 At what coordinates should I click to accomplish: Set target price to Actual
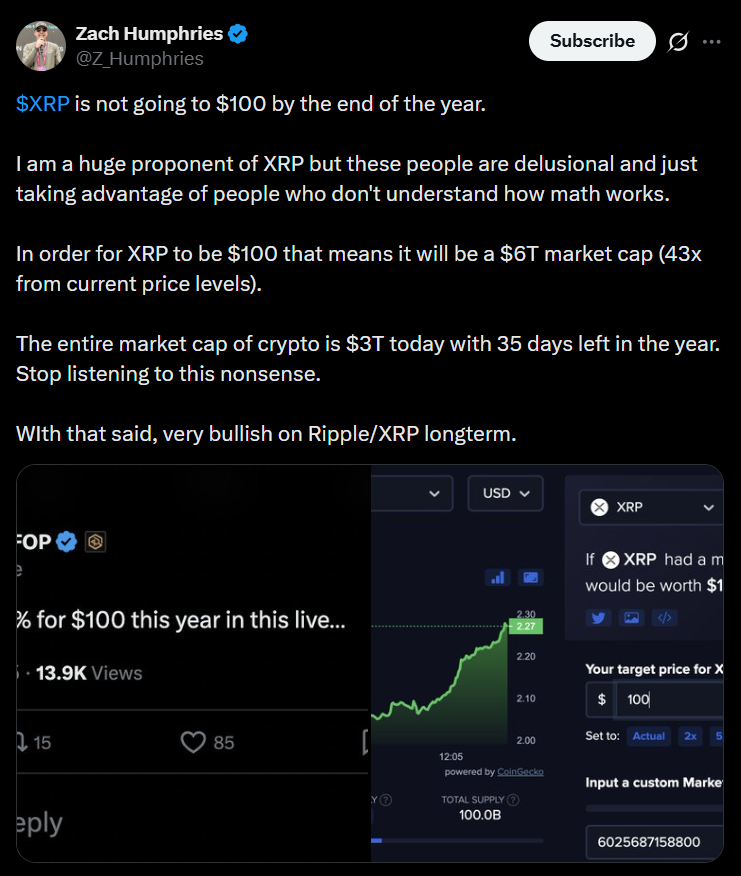tap(649, 735)
